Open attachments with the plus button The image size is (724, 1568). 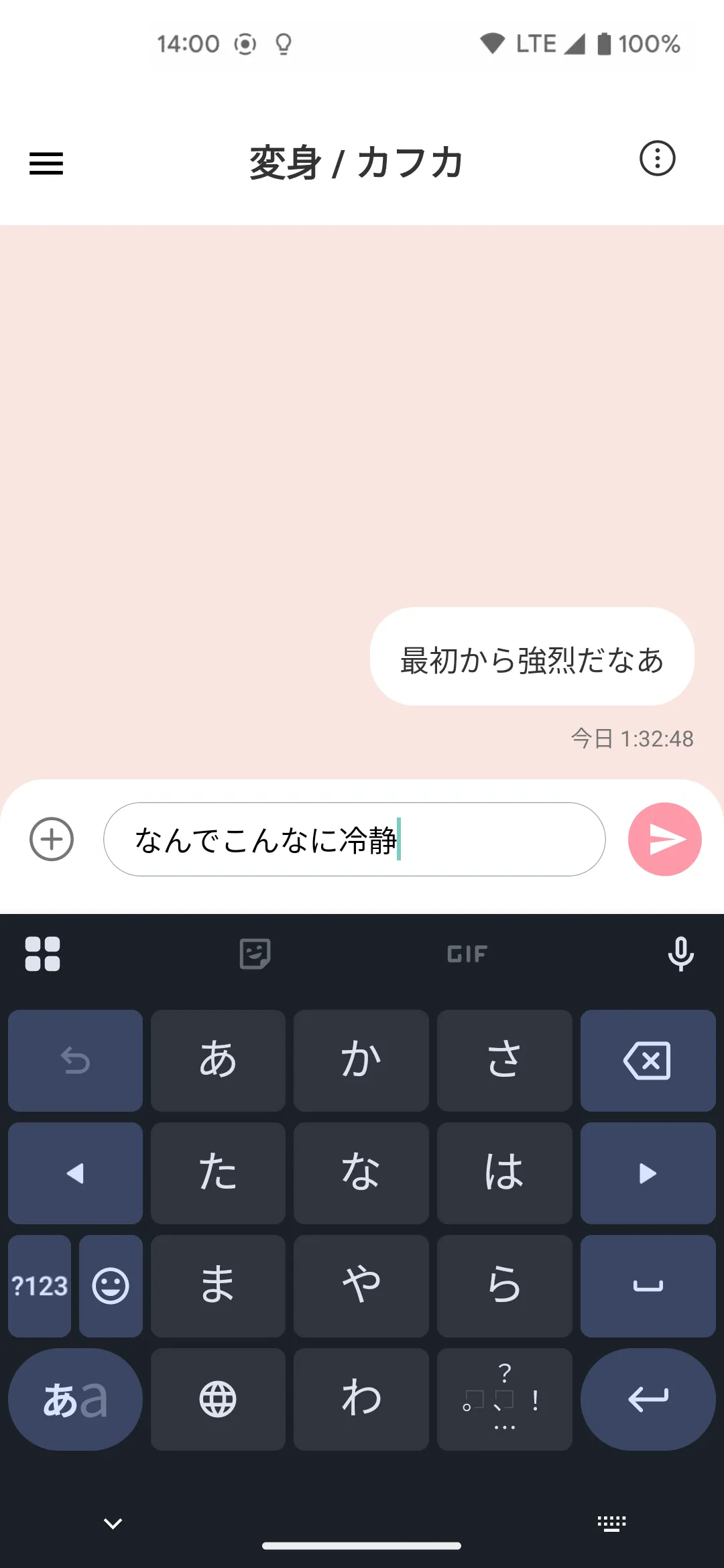coord(51,838)
